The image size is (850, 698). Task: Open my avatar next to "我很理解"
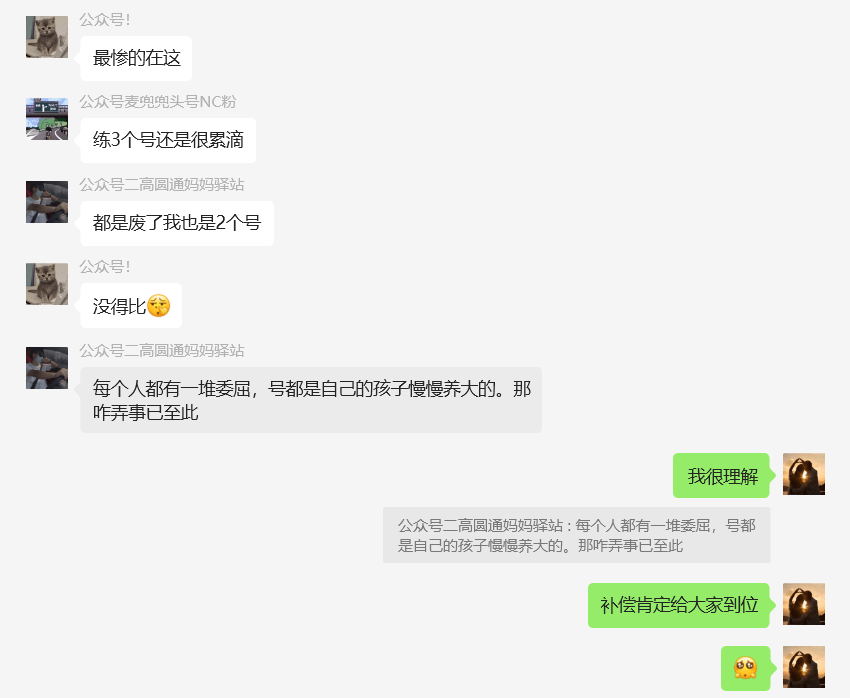point(803,474)
